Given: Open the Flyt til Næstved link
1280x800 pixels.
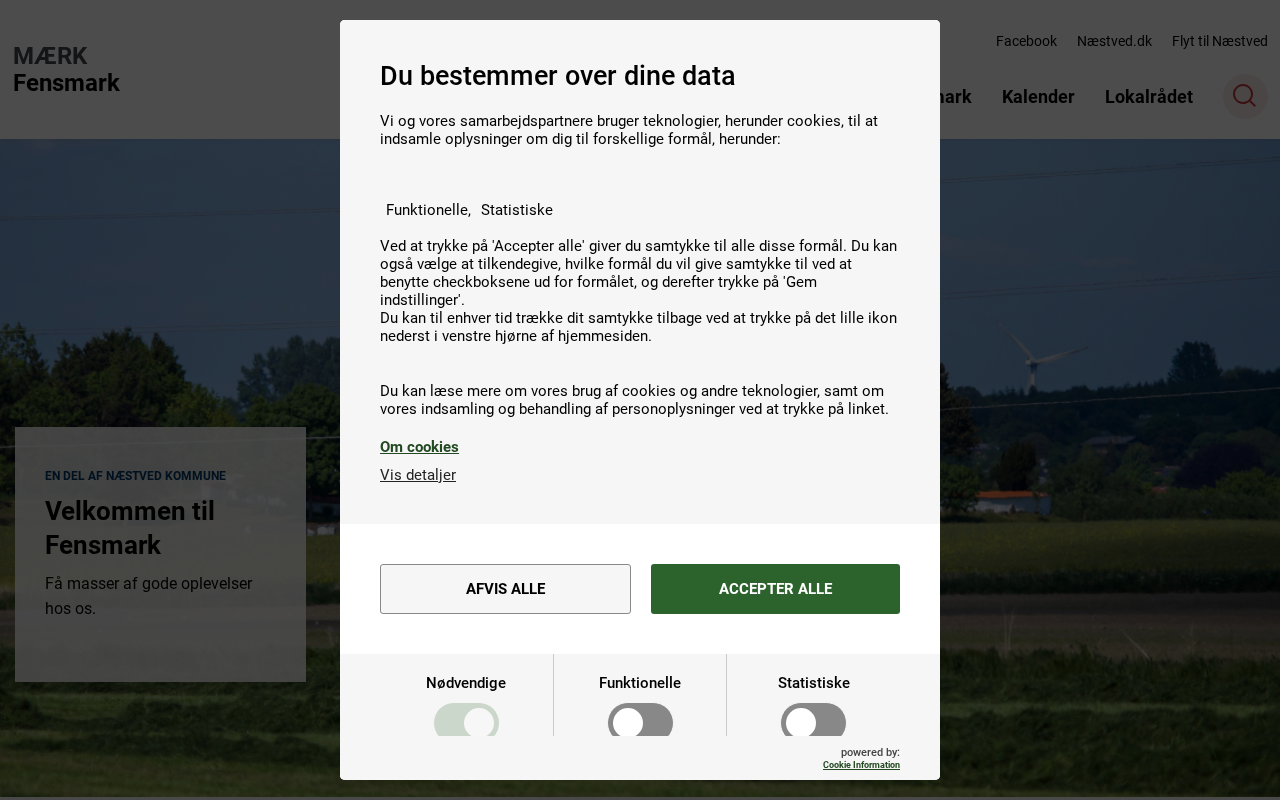Looking at the screenshot, I should (x=1219, y=41).
